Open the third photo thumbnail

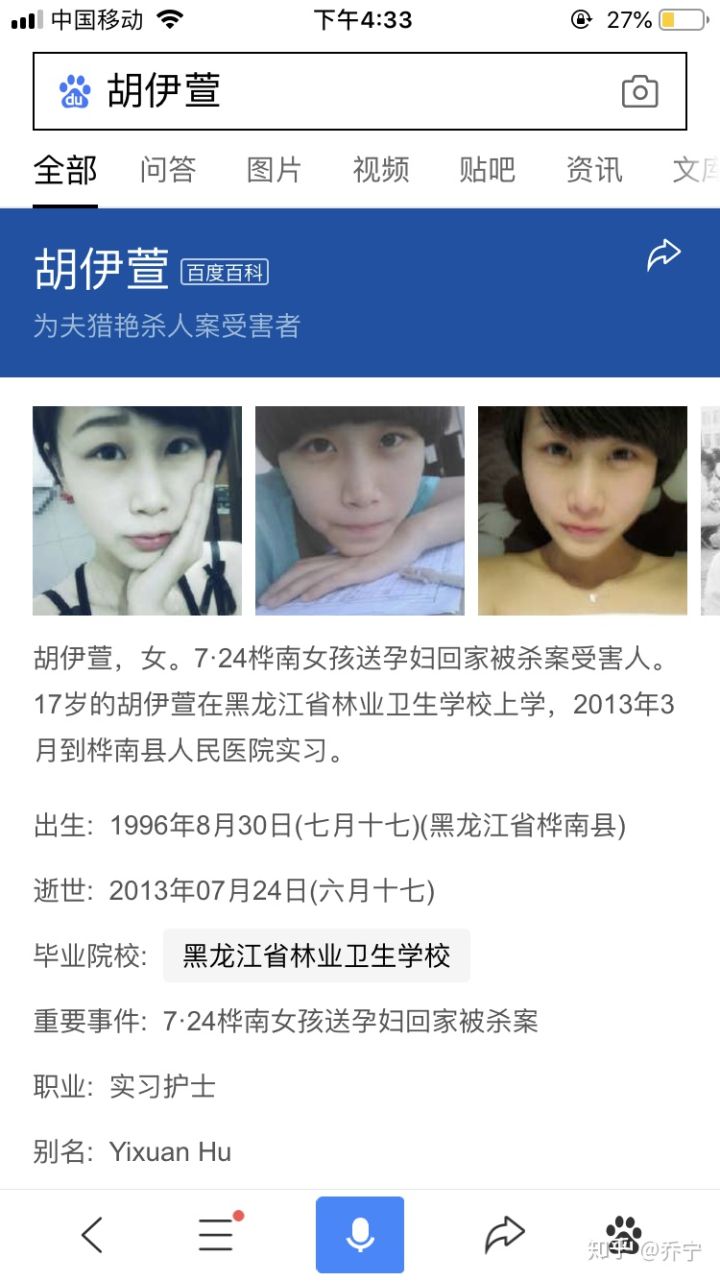tap(583, 510)
